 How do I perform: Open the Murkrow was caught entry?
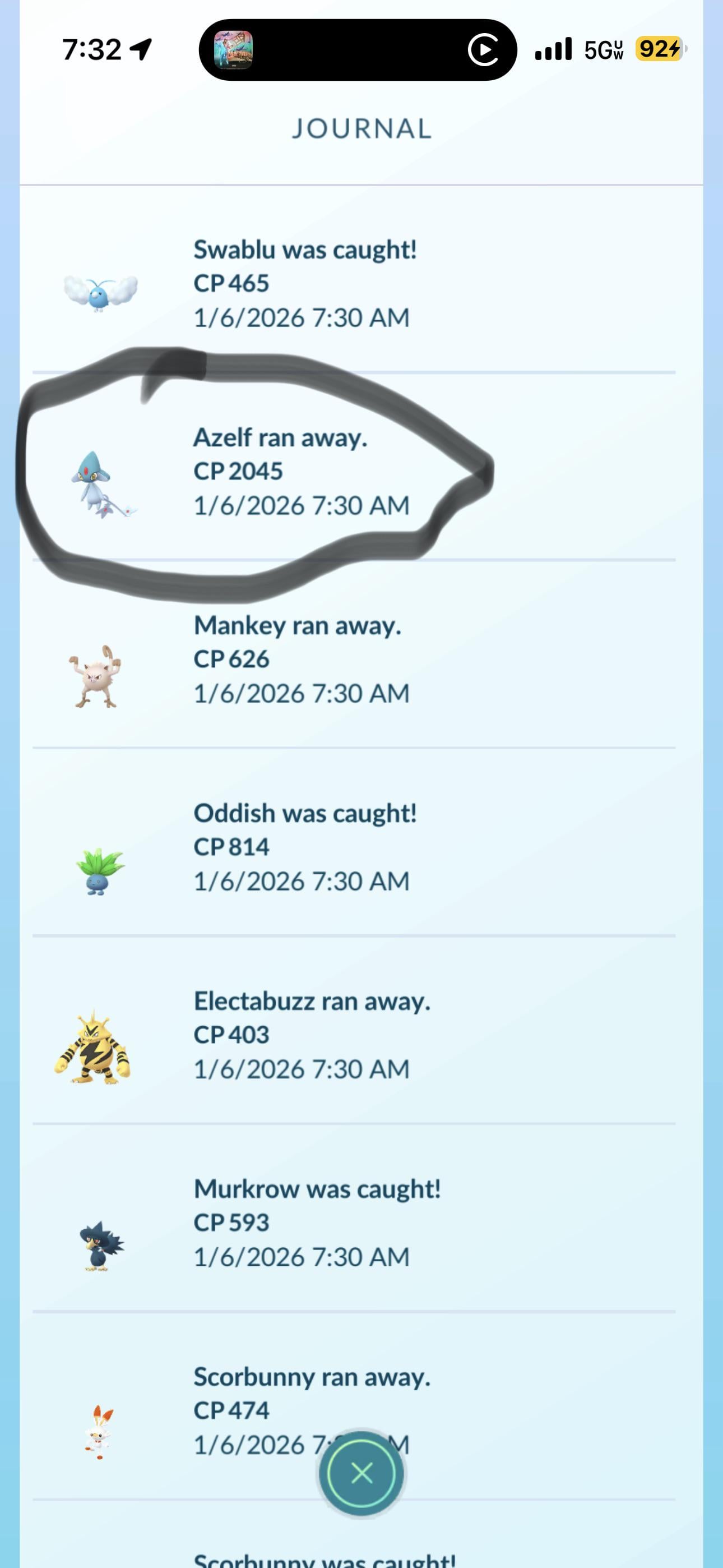(x=317, y=1222)
